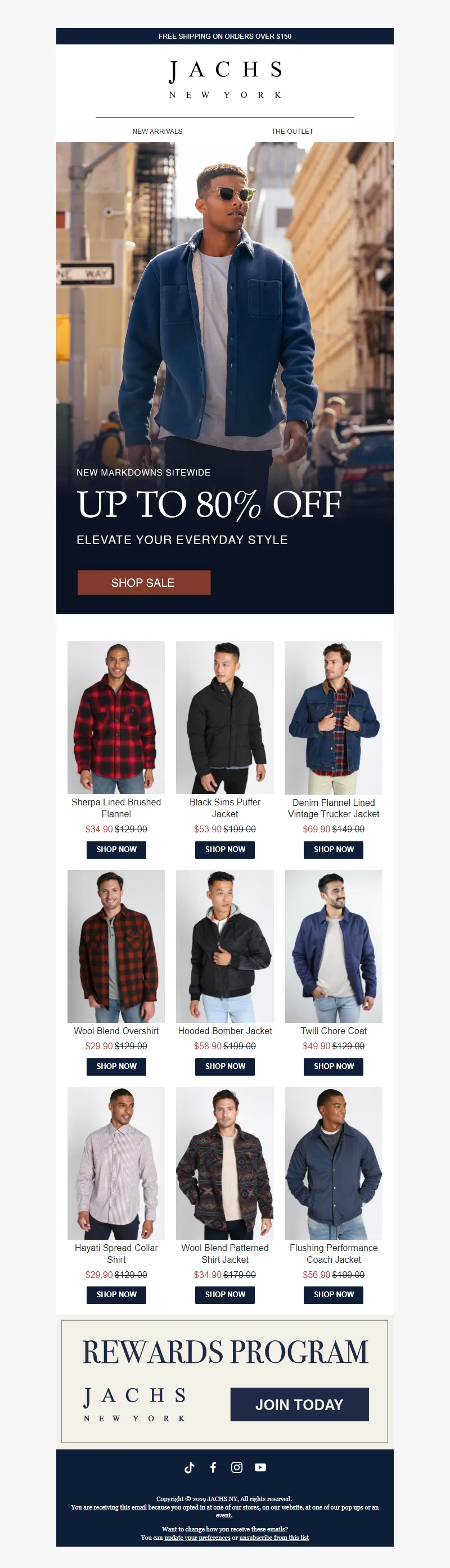Image resolution: width=450 pixels, height=1568 pixels.
Task: Shop now for Black Sims Puffer Jacket
Action: (224, 849)
